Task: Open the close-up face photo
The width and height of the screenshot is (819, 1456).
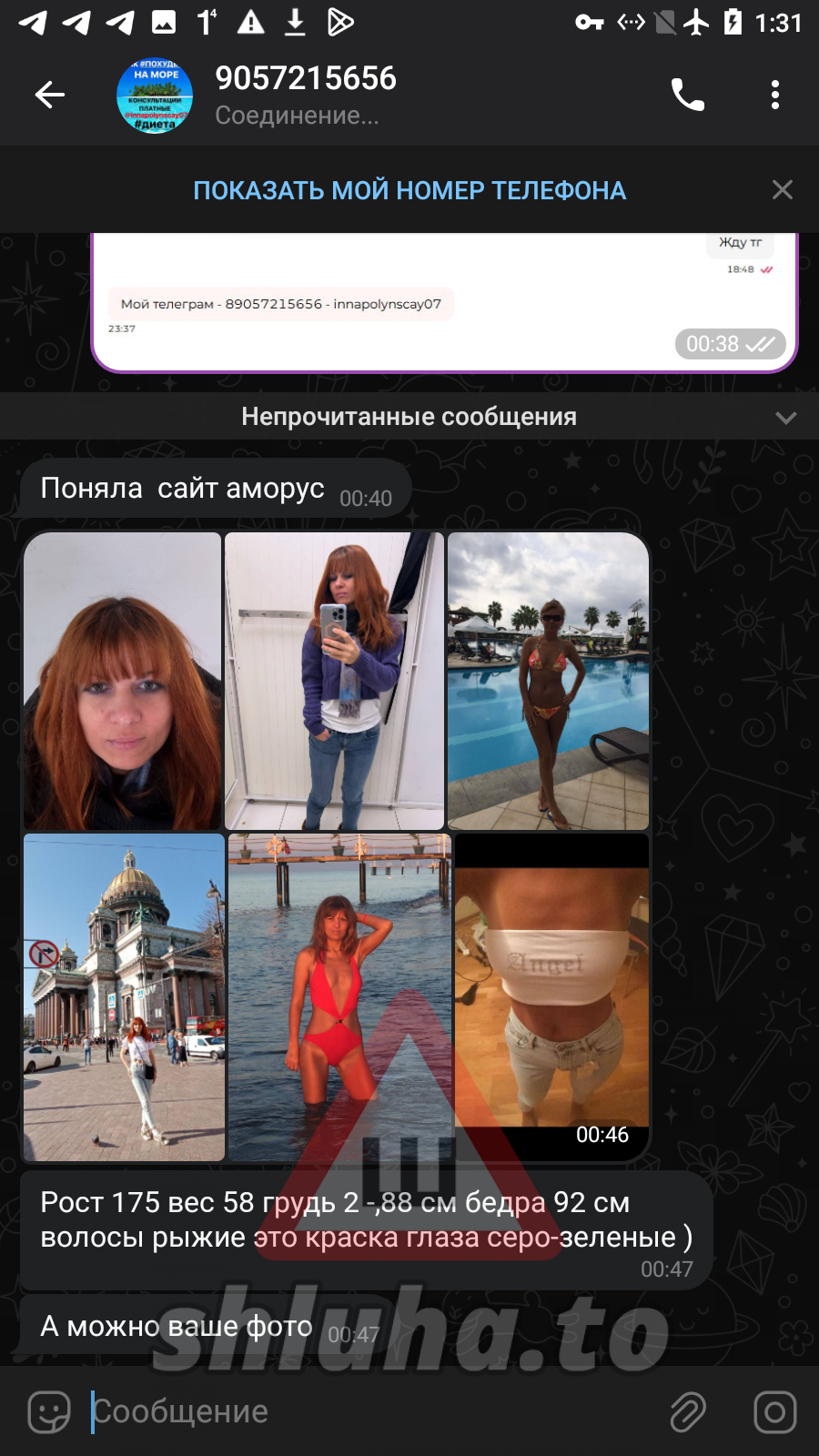Action: tap(122, 681)
